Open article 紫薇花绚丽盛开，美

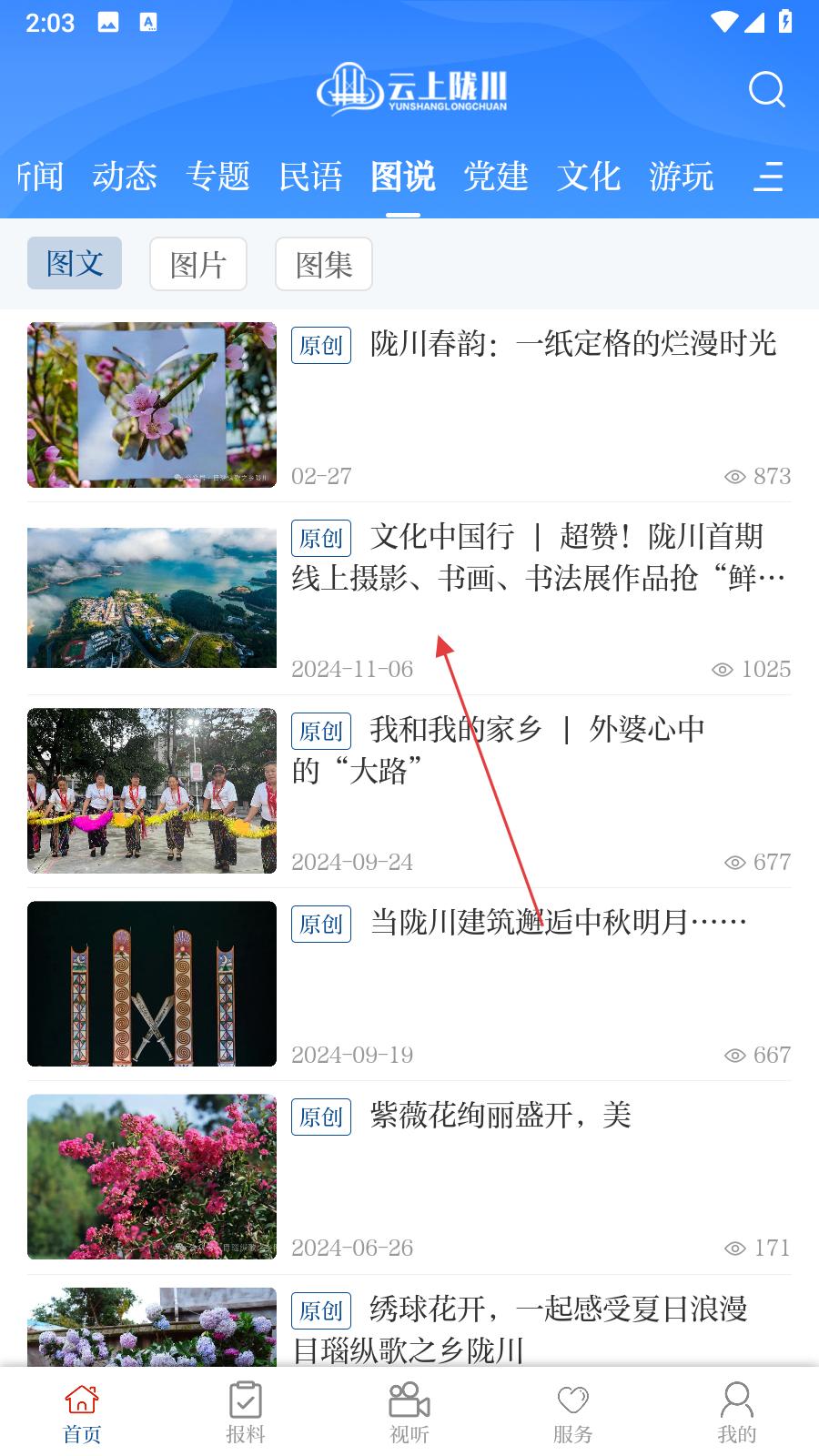point(409,1177)
